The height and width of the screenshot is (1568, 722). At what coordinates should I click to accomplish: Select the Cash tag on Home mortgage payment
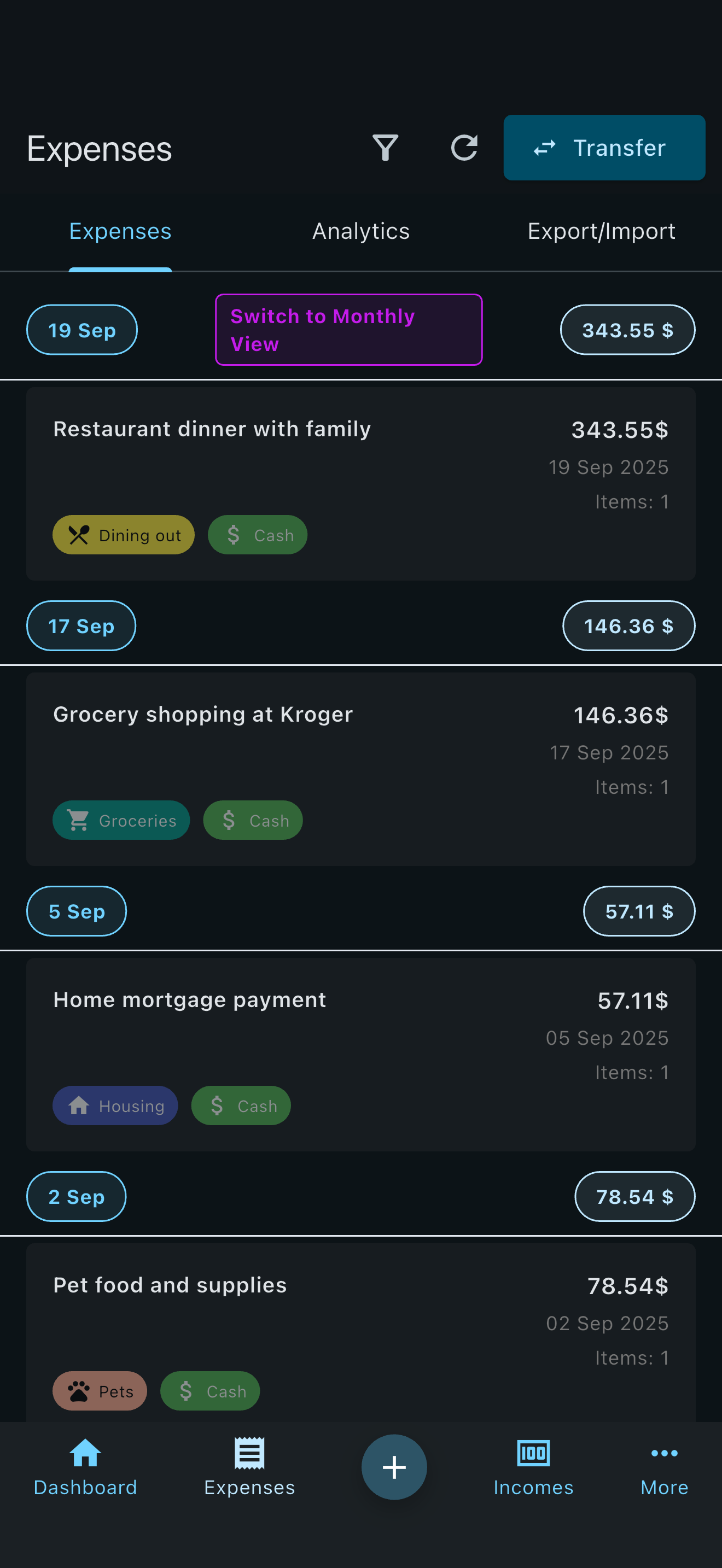pos(241,1105)
